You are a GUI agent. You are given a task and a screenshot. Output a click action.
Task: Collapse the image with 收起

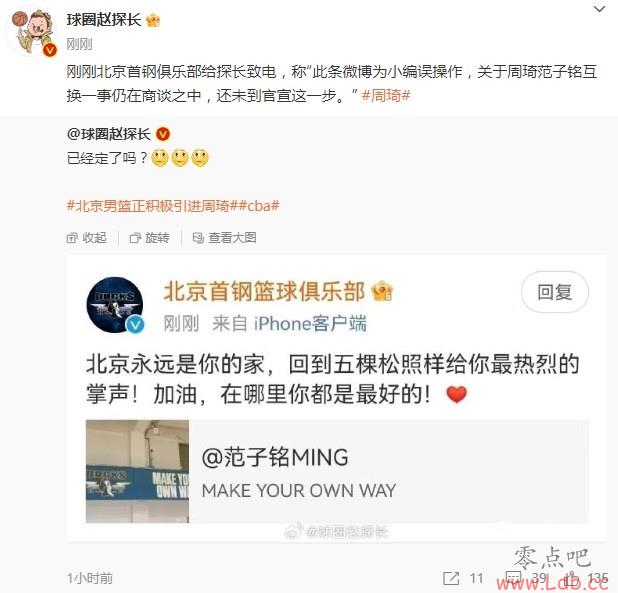[87, 238]
